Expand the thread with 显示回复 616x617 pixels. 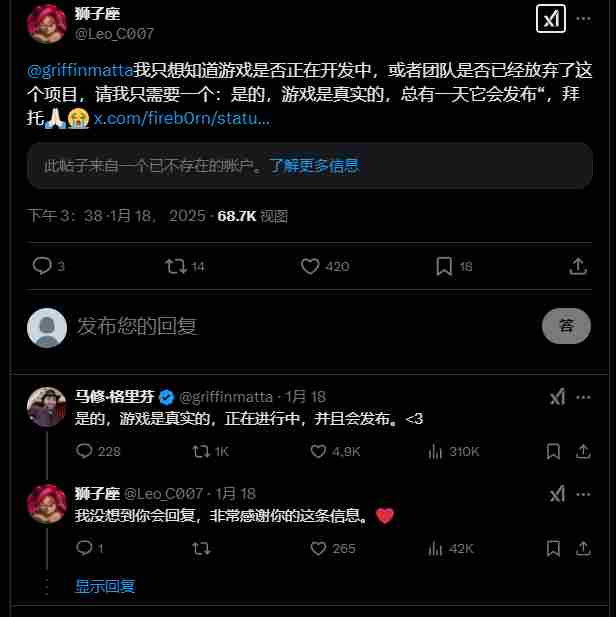coord(105,586)
